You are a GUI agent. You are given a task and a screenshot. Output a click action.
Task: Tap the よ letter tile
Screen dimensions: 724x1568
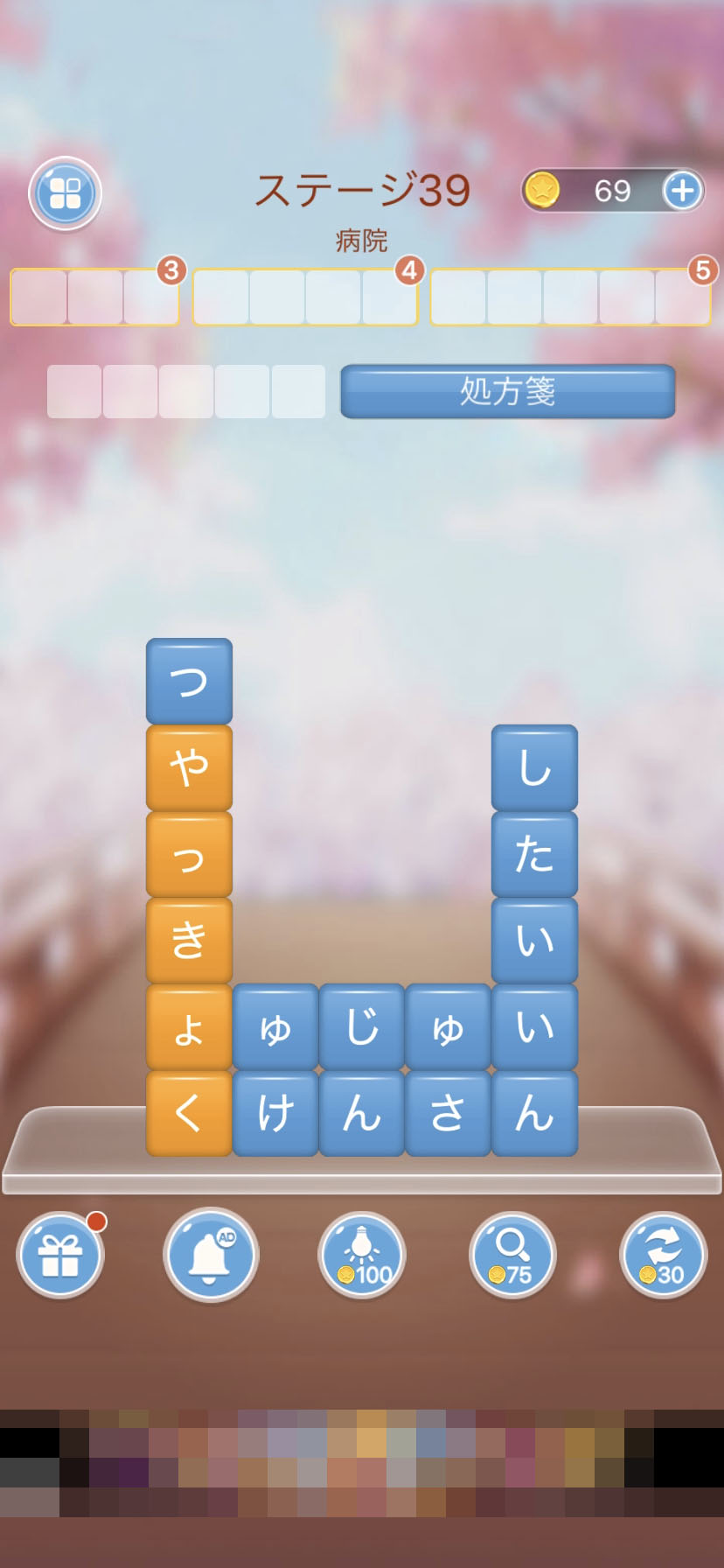(189, 1027)
